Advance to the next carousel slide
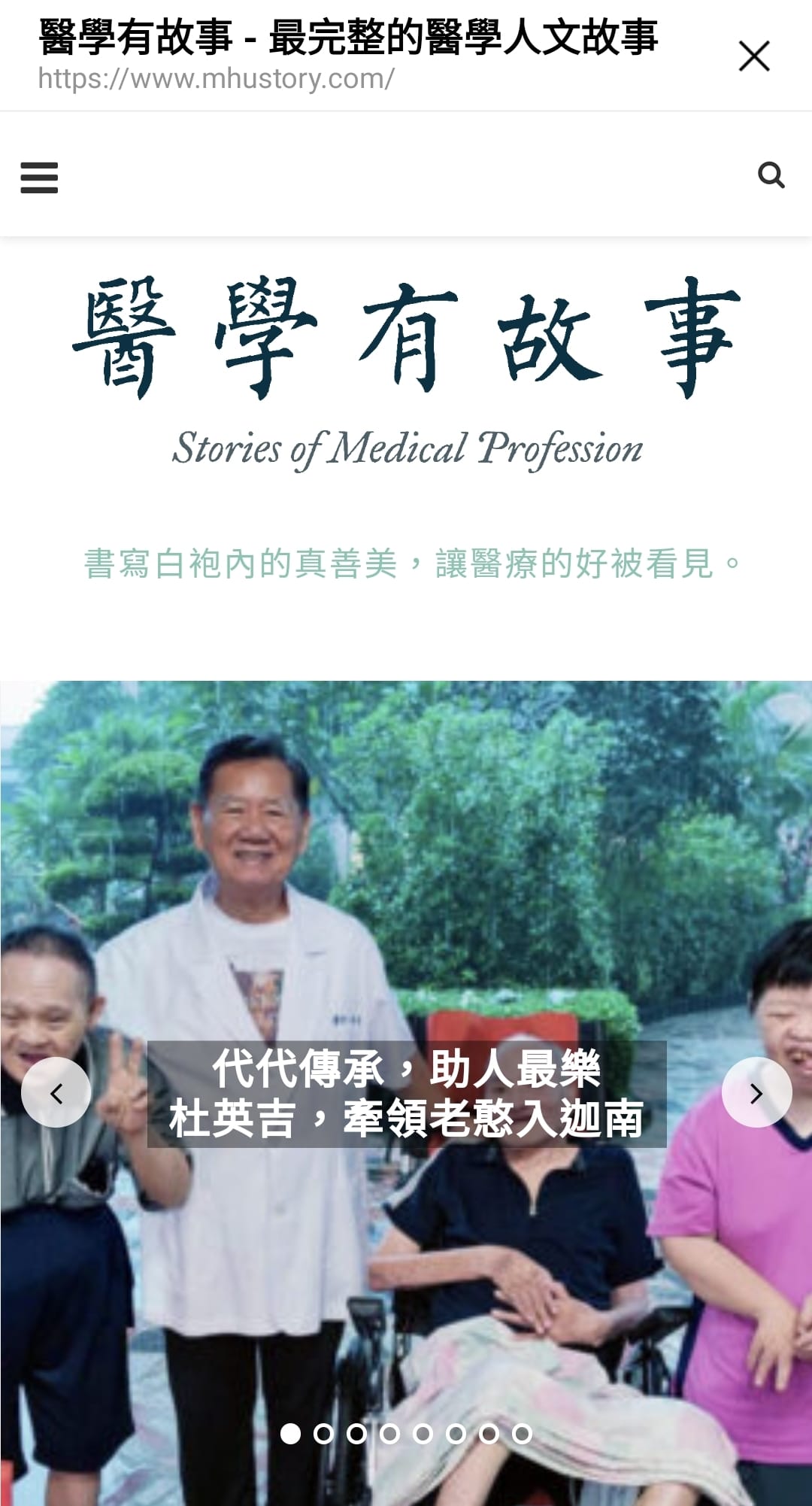812x1506 pixels. (x=756, y=1092)
